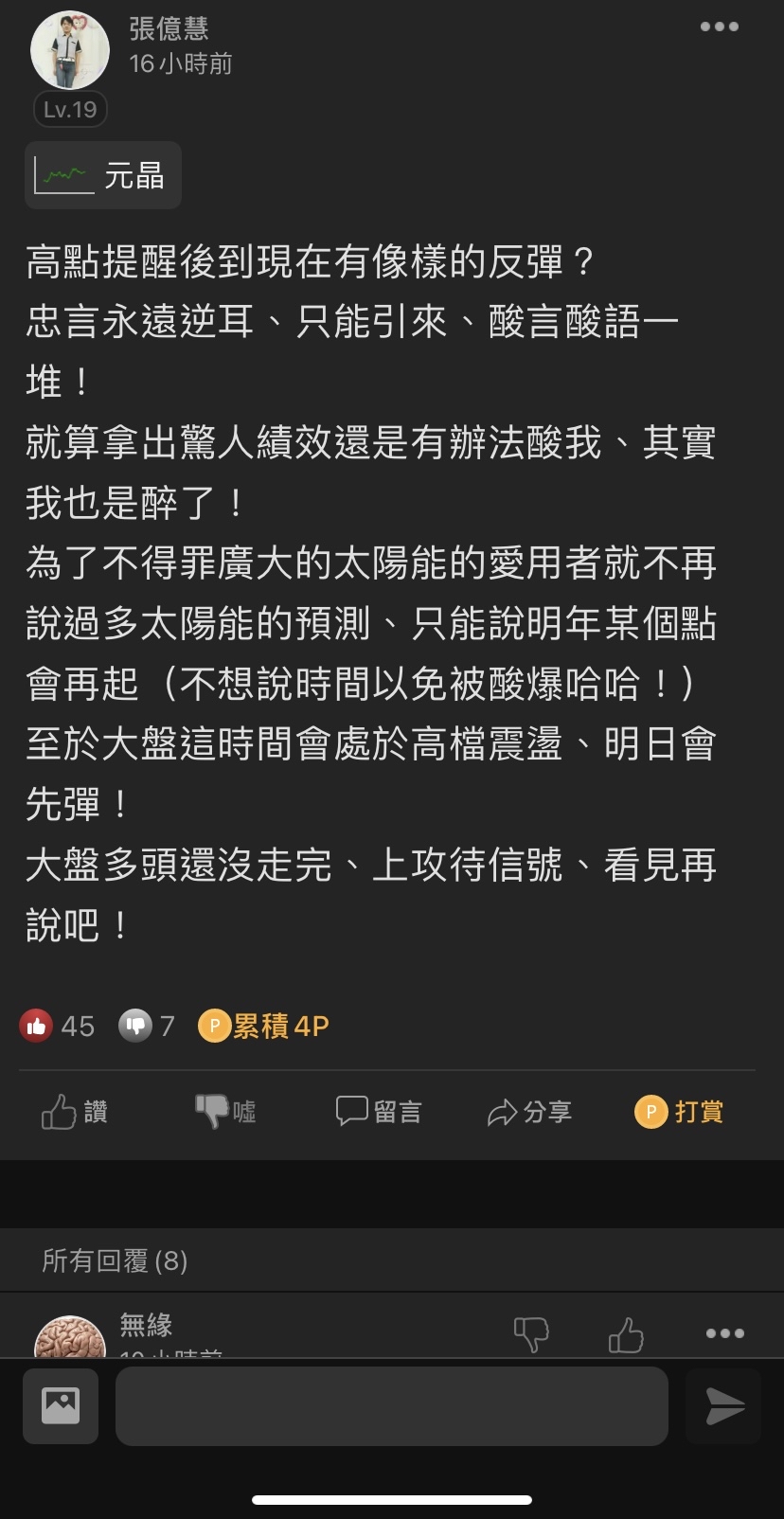
Task: Focus the reply text field
Action: (x=392, y=1405)
